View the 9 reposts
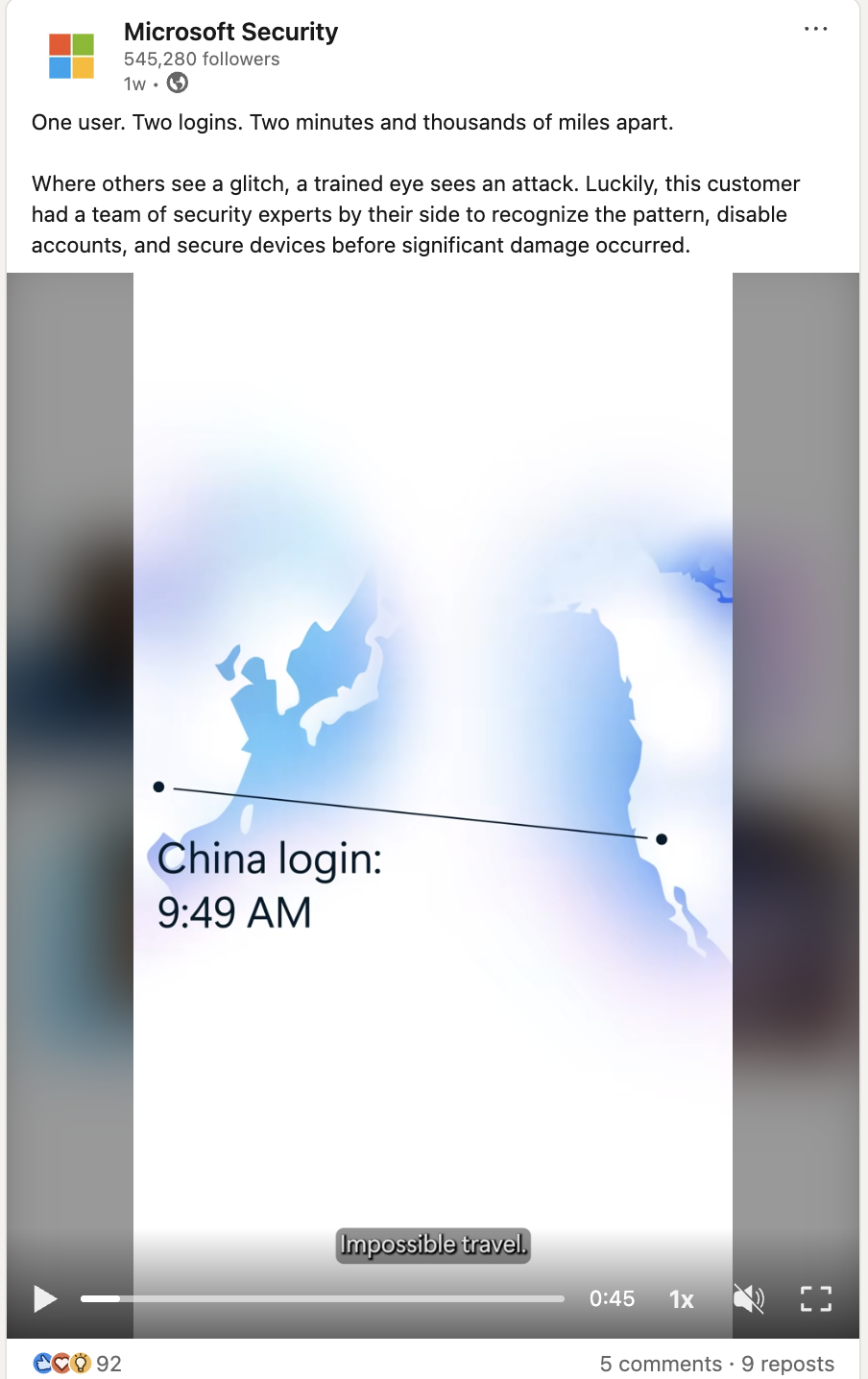The height and width of the screenshot is (1379, 868). click(x=787, y=1364)
